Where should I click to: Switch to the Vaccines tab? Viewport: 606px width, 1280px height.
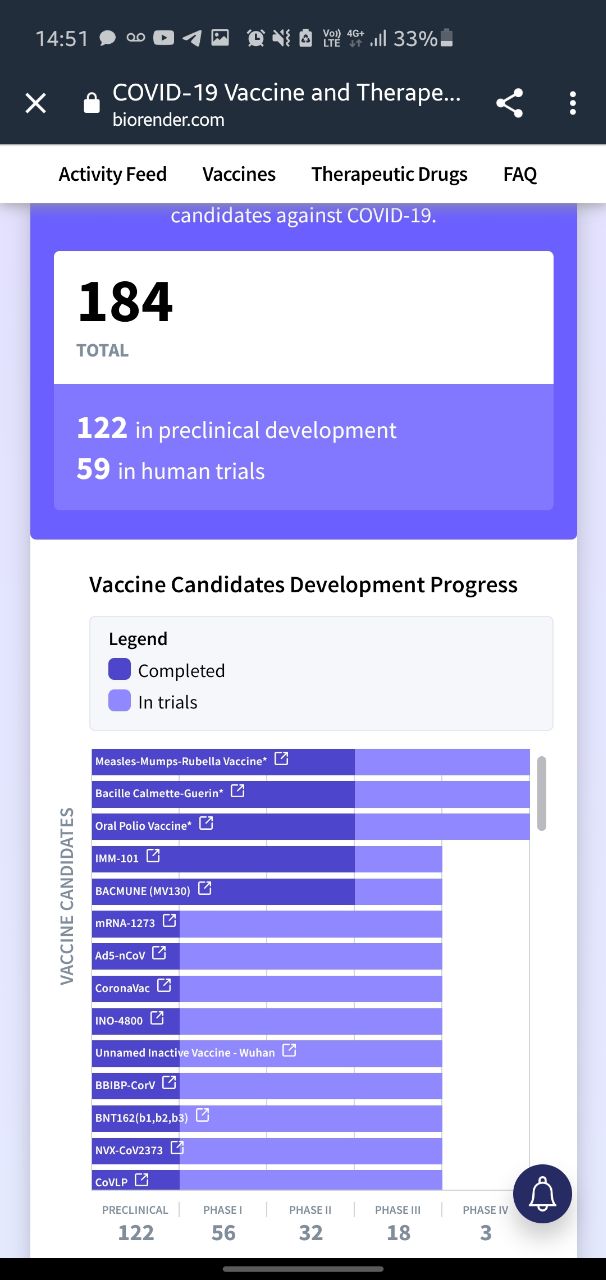coord(239,174)
